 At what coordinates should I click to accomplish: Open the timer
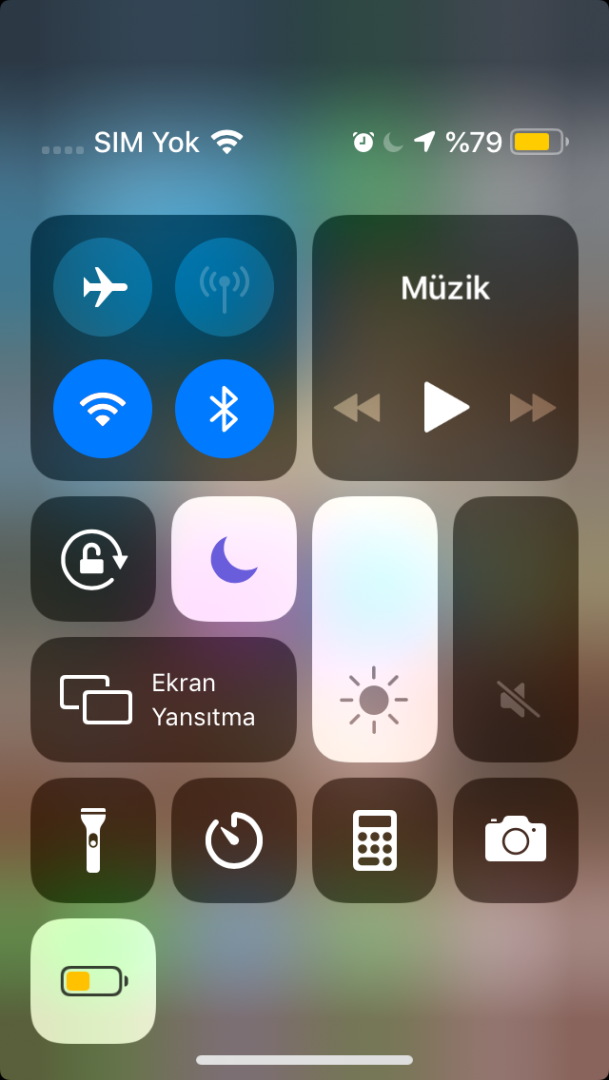click(x=234, y=840)
